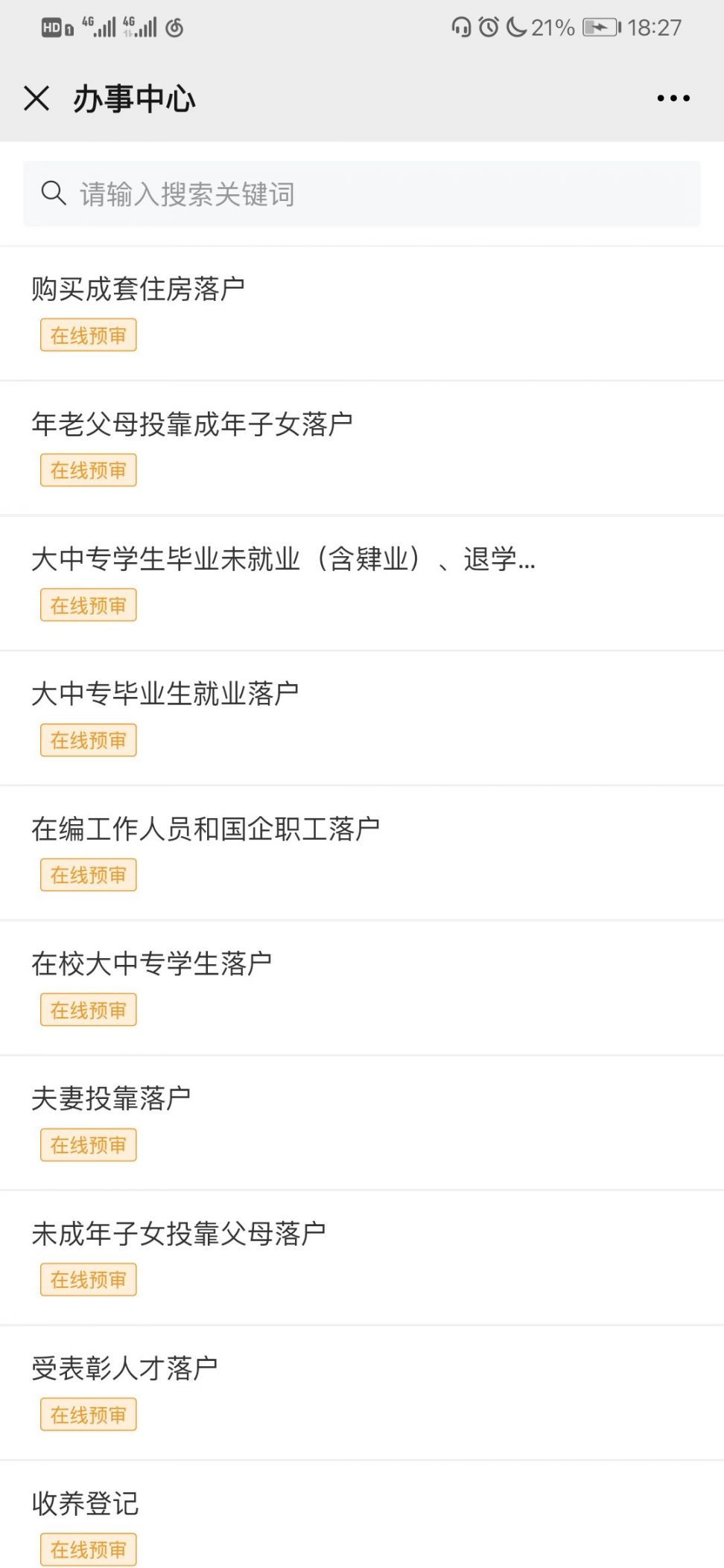Image resolution: width=724 pixels, height=1568 pixels.
Task: Choose 受表彰人才落户
Action: click(362, 1392)
